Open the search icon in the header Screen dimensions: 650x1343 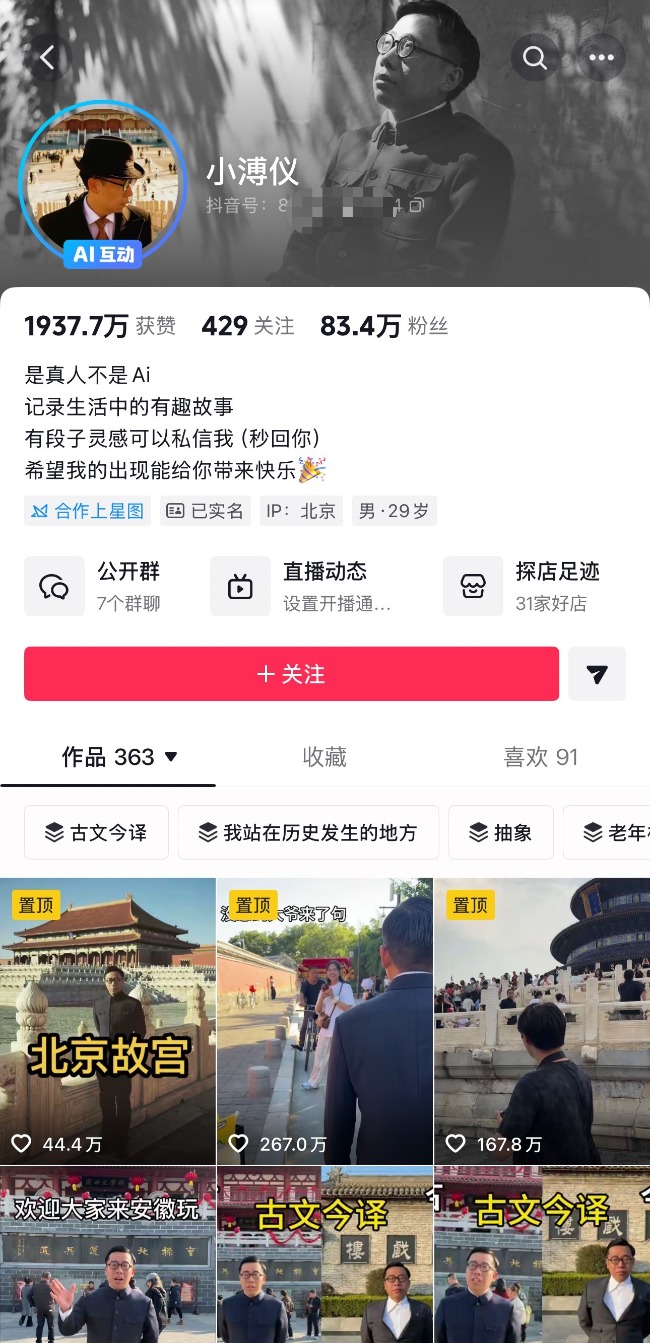(535, 58)
